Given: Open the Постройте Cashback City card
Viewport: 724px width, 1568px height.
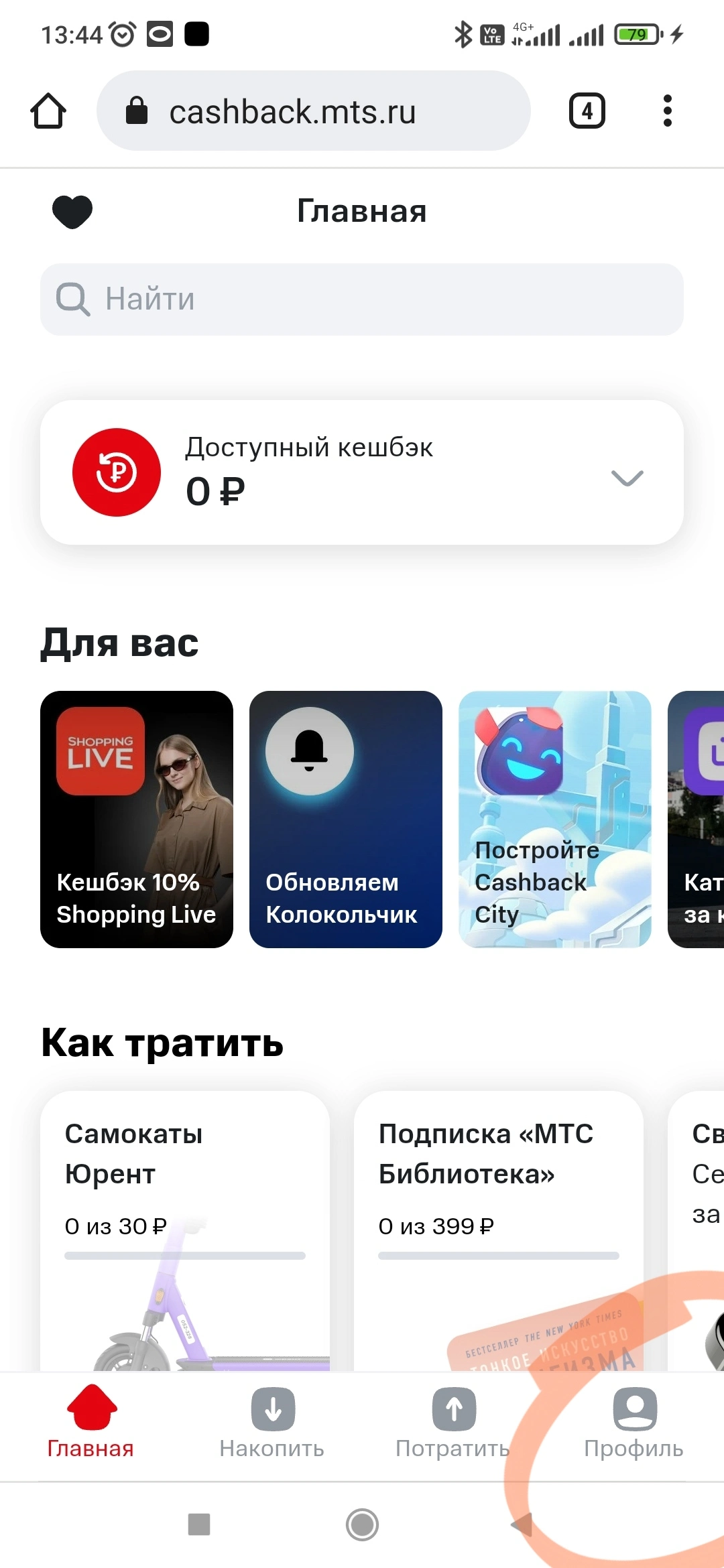Looking at the screenshot, I should [x=555, y=820].
